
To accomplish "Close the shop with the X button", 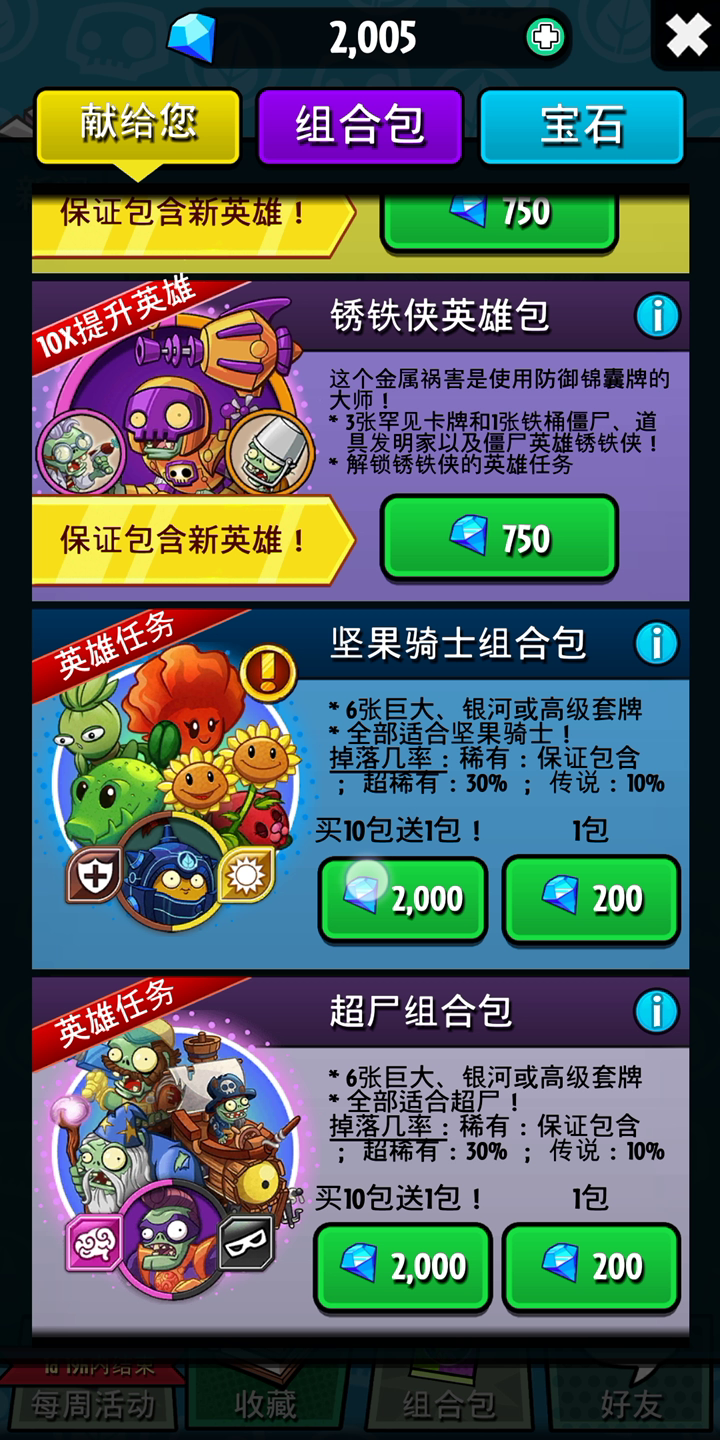I will point(687,35).
